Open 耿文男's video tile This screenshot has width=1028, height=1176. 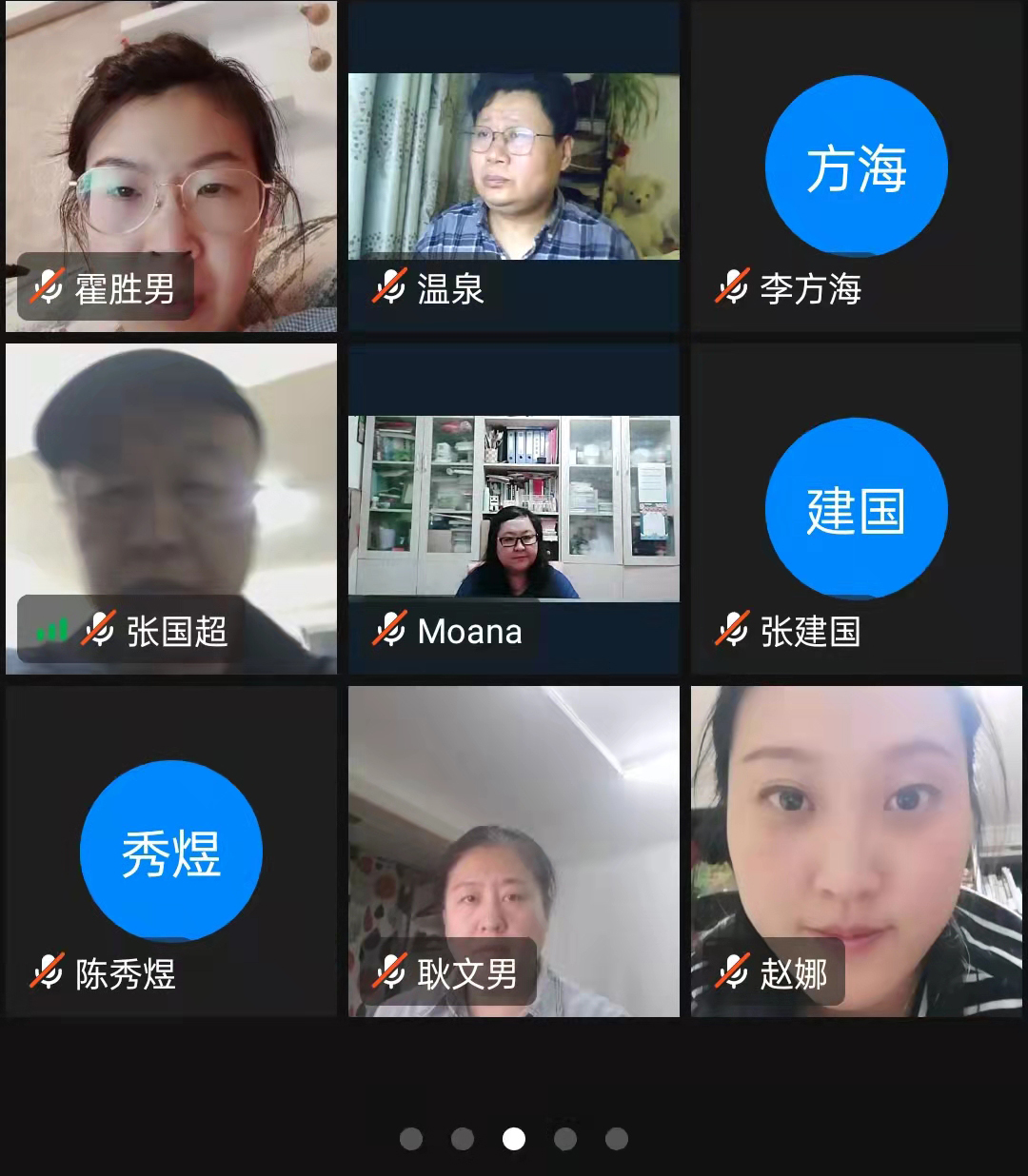[x=514, y=852]
